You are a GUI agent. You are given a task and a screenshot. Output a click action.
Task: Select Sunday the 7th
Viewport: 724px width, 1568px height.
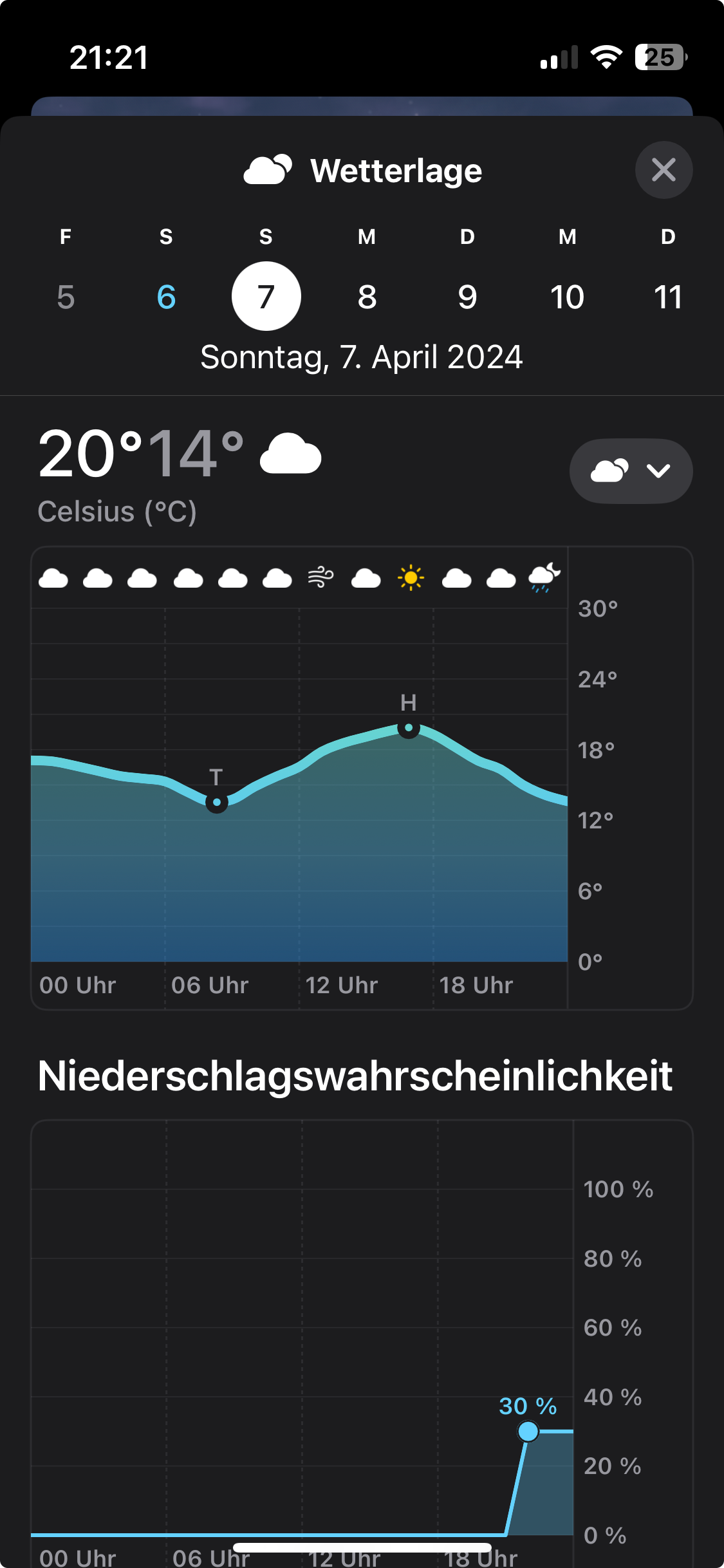266,296
